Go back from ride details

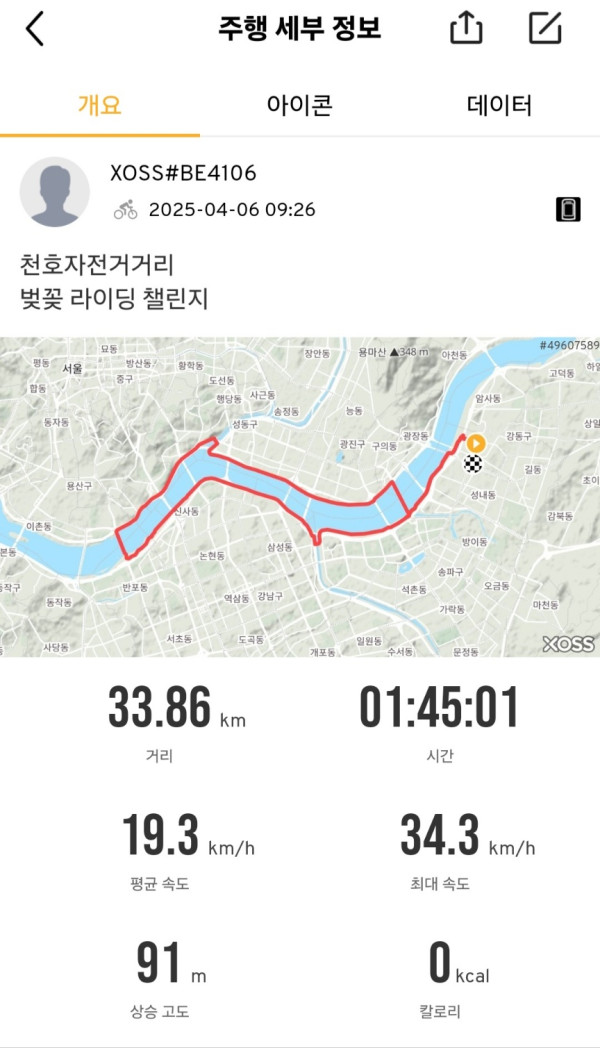[35, 29]
